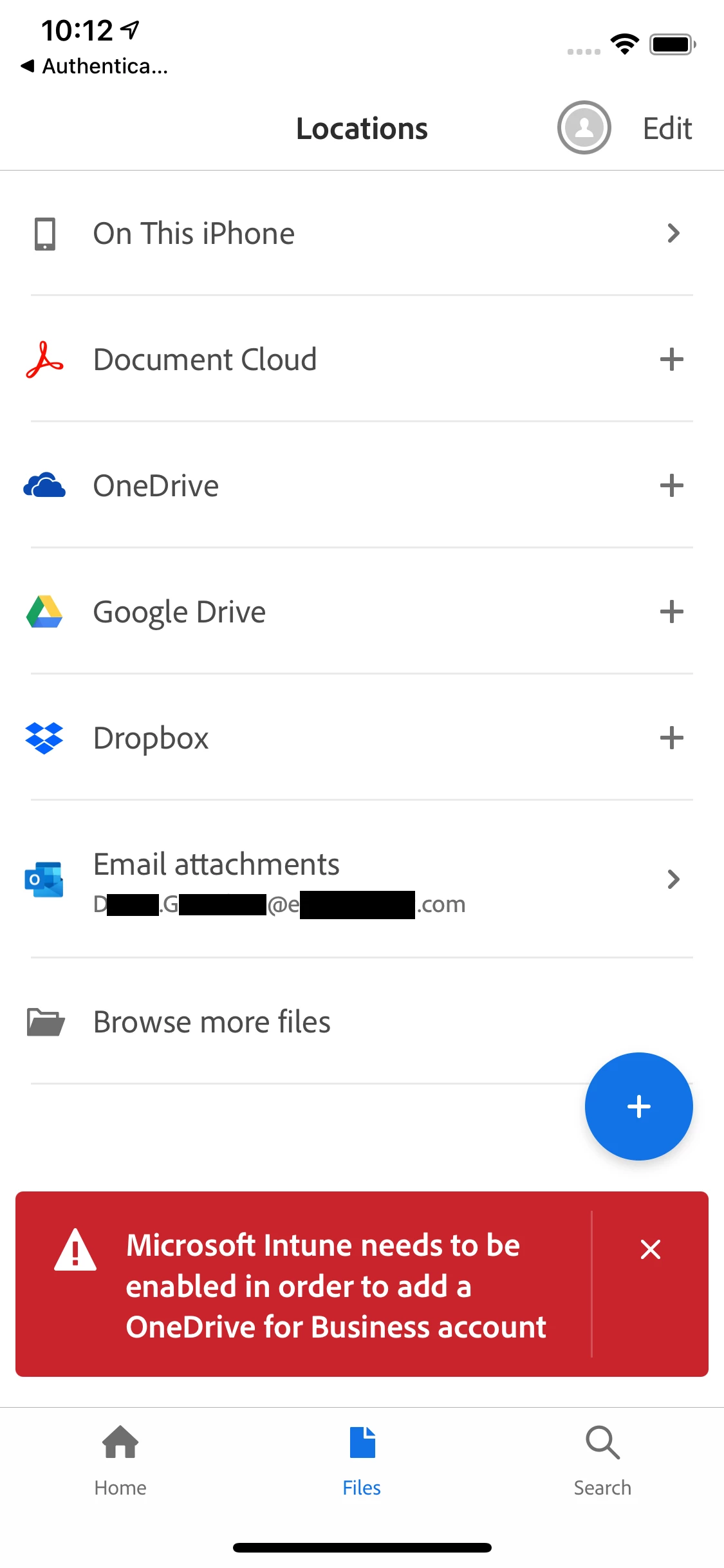Add a OneDrive account
724x1568 pixels.
click(671, 485)
